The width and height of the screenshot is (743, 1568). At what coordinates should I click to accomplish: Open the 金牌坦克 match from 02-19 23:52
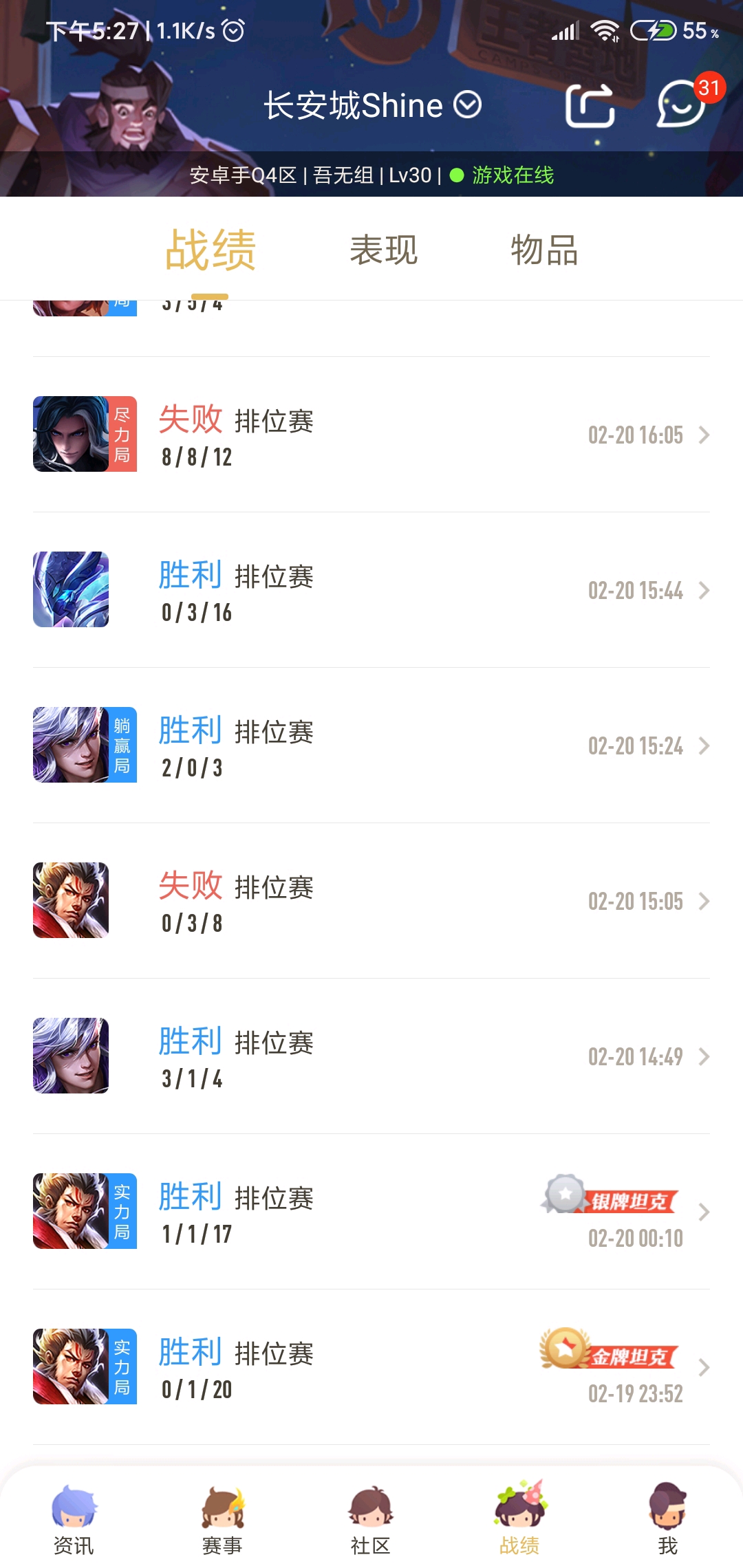pos(371,1367)
